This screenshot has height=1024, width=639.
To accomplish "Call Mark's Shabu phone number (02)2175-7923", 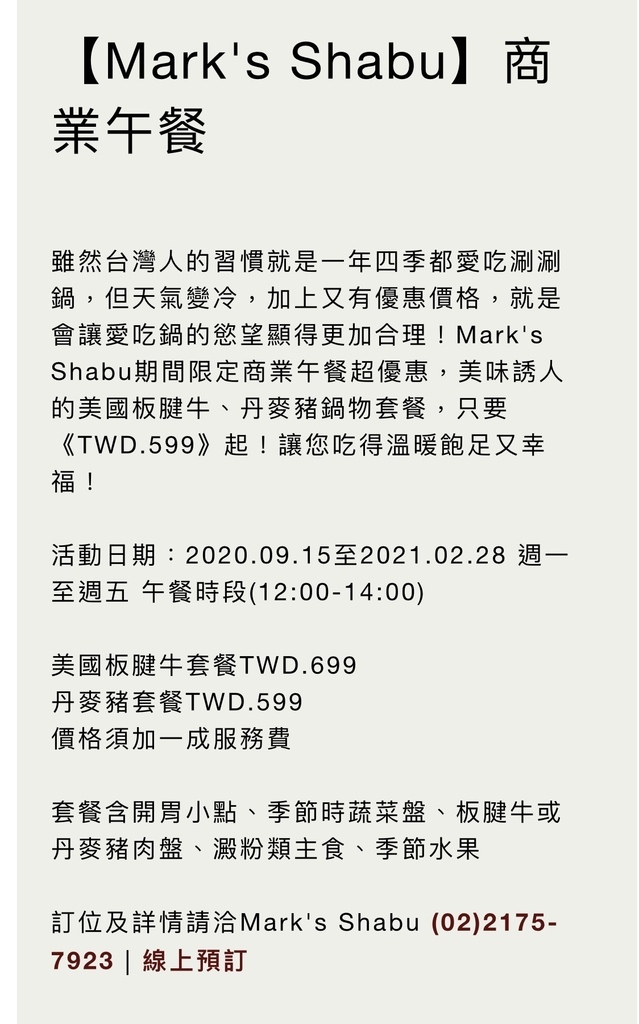I will (x=493, y=922).
